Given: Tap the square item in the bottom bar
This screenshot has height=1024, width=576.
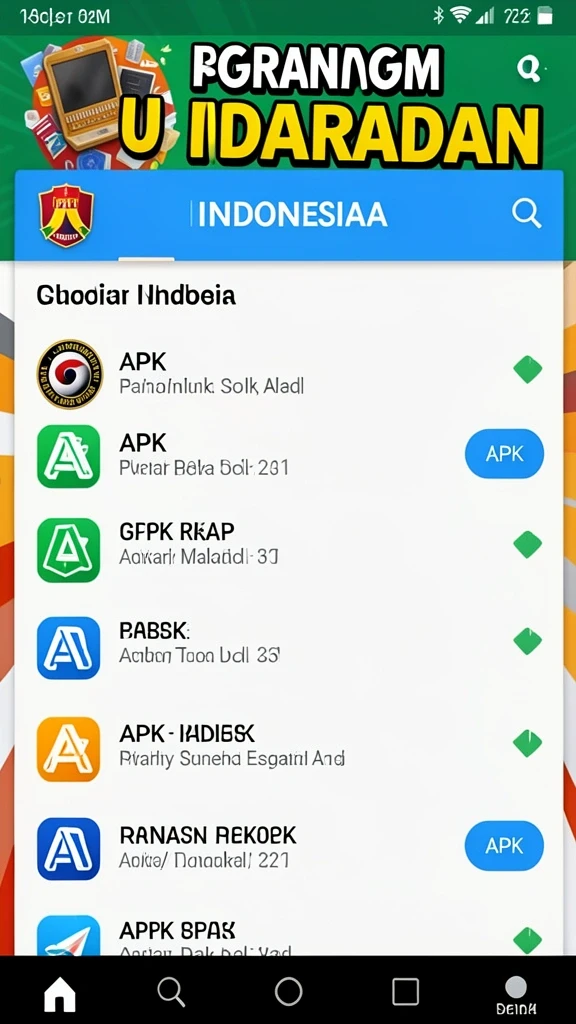Looking at the screenshot, I should 405,993.
